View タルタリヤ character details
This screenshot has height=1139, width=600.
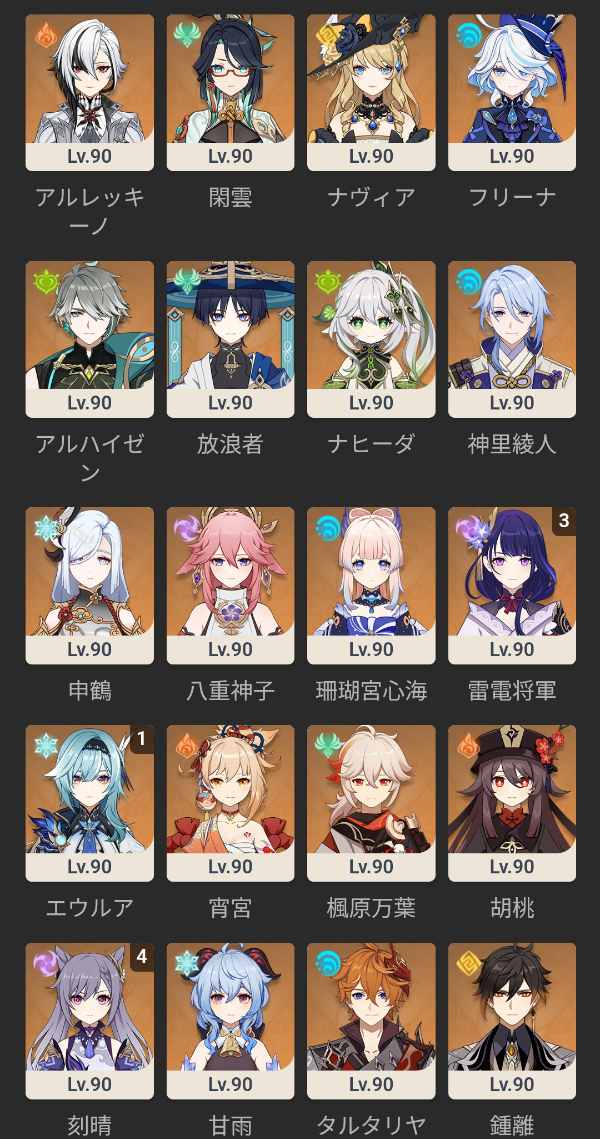click(371, 1020)
